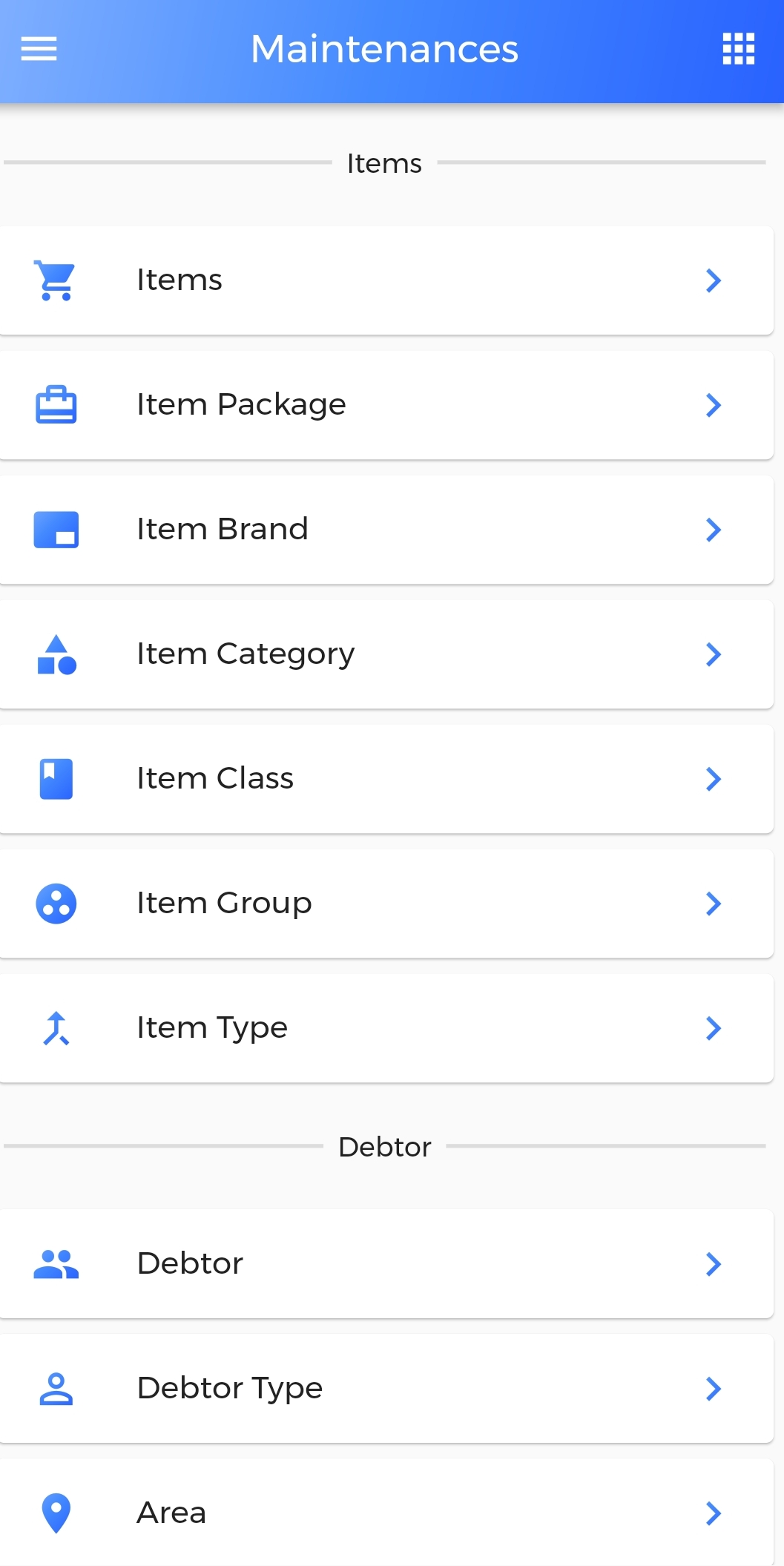Open the grid apps icon
Image resolution: width=784 pixels, height=1566 pixels.
coord(738,49)
